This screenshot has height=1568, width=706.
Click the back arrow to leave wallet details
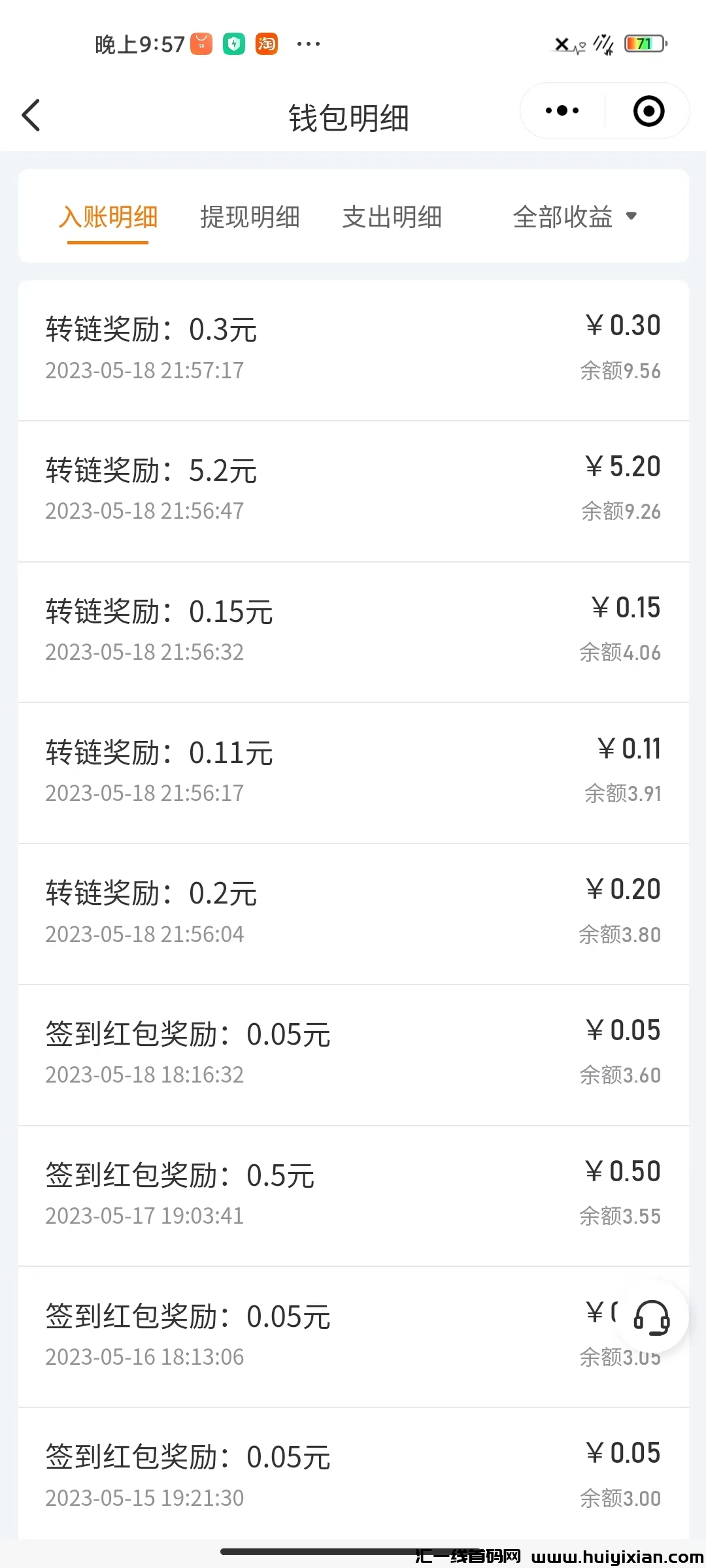31,115
